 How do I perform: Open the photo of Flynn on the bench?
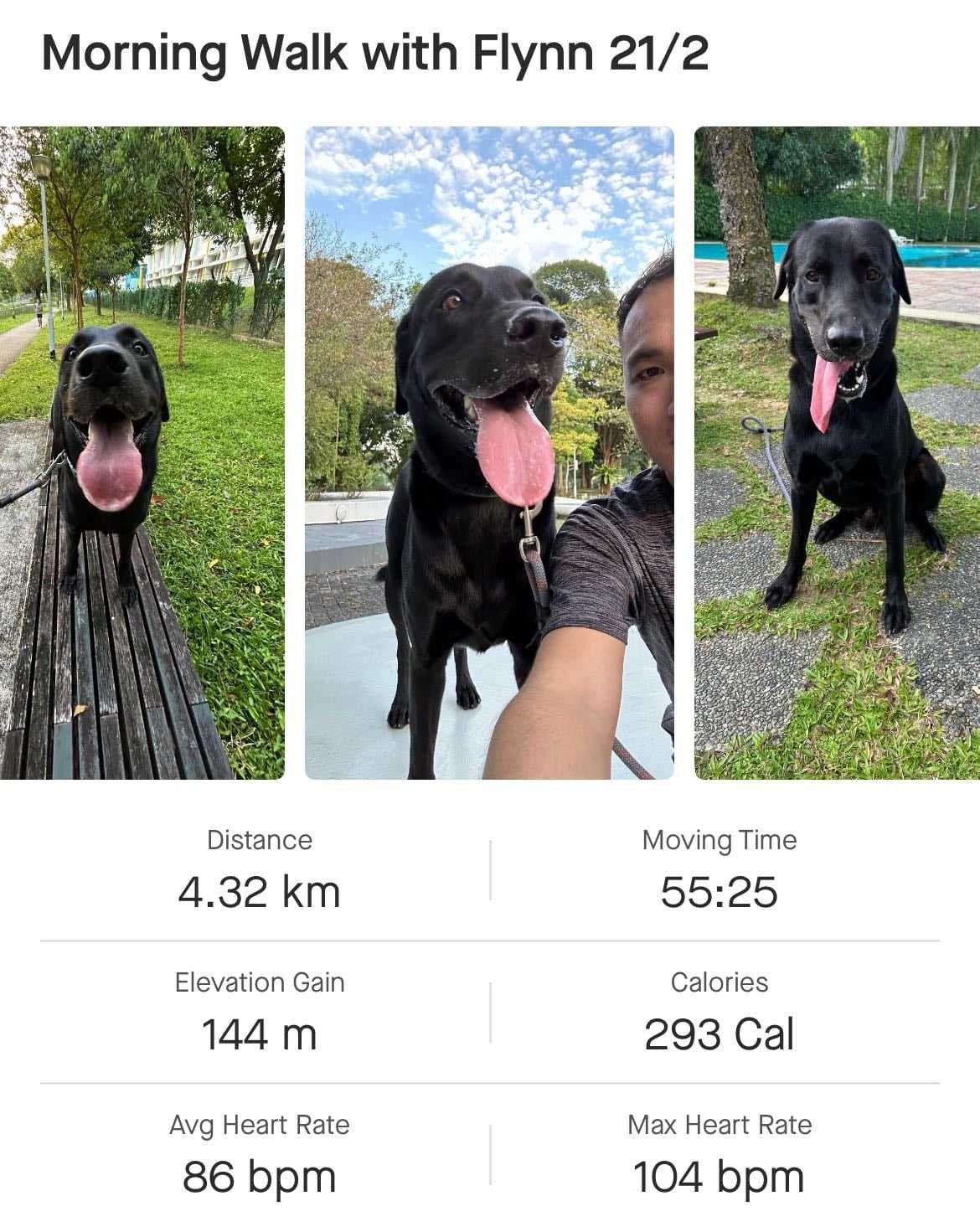tap(142, 452)
